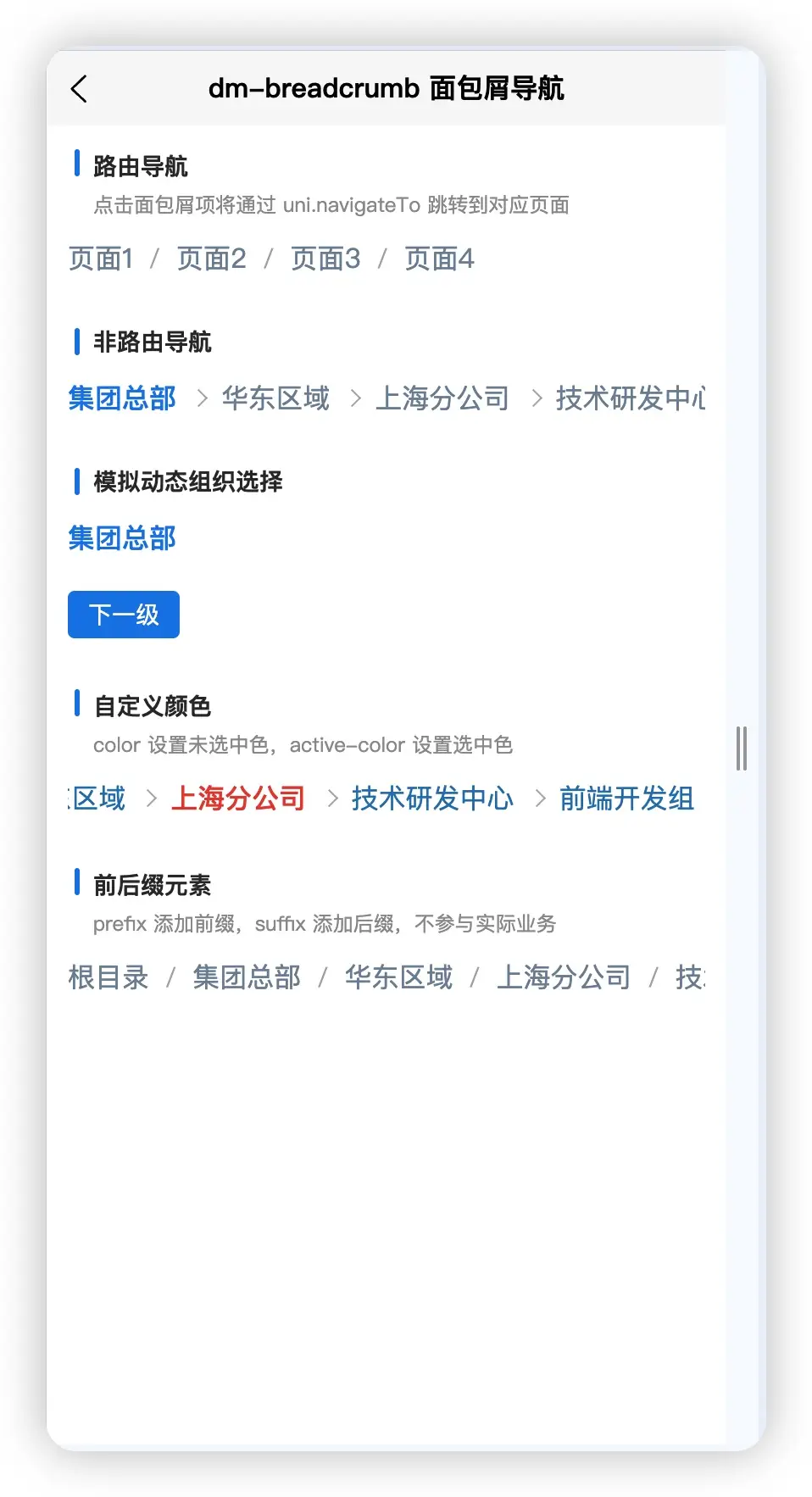Viewport: 812px width, 1497px height.
Task: Choose 华东区域 in 前后缀元素 breadcrumb
Action: click(398, 977)
